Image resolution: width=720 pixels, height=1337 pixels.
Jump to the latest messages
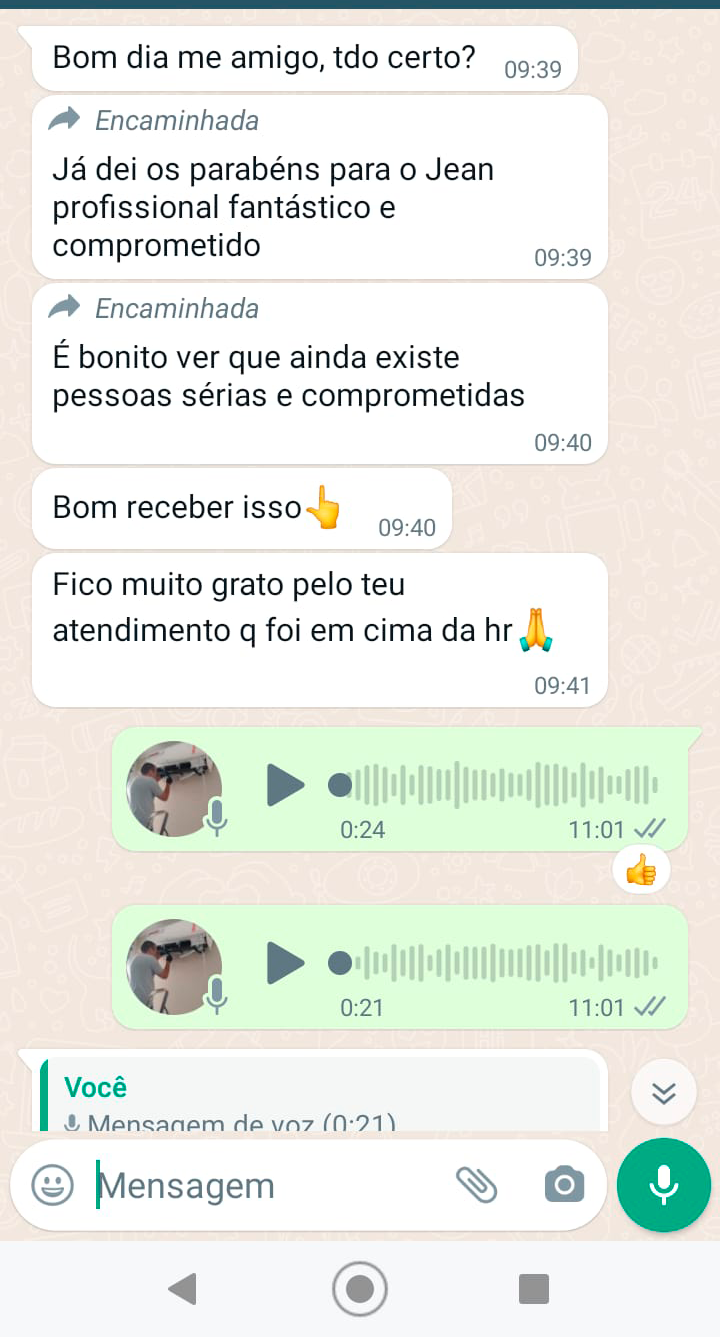click(x=664, y=1093)
